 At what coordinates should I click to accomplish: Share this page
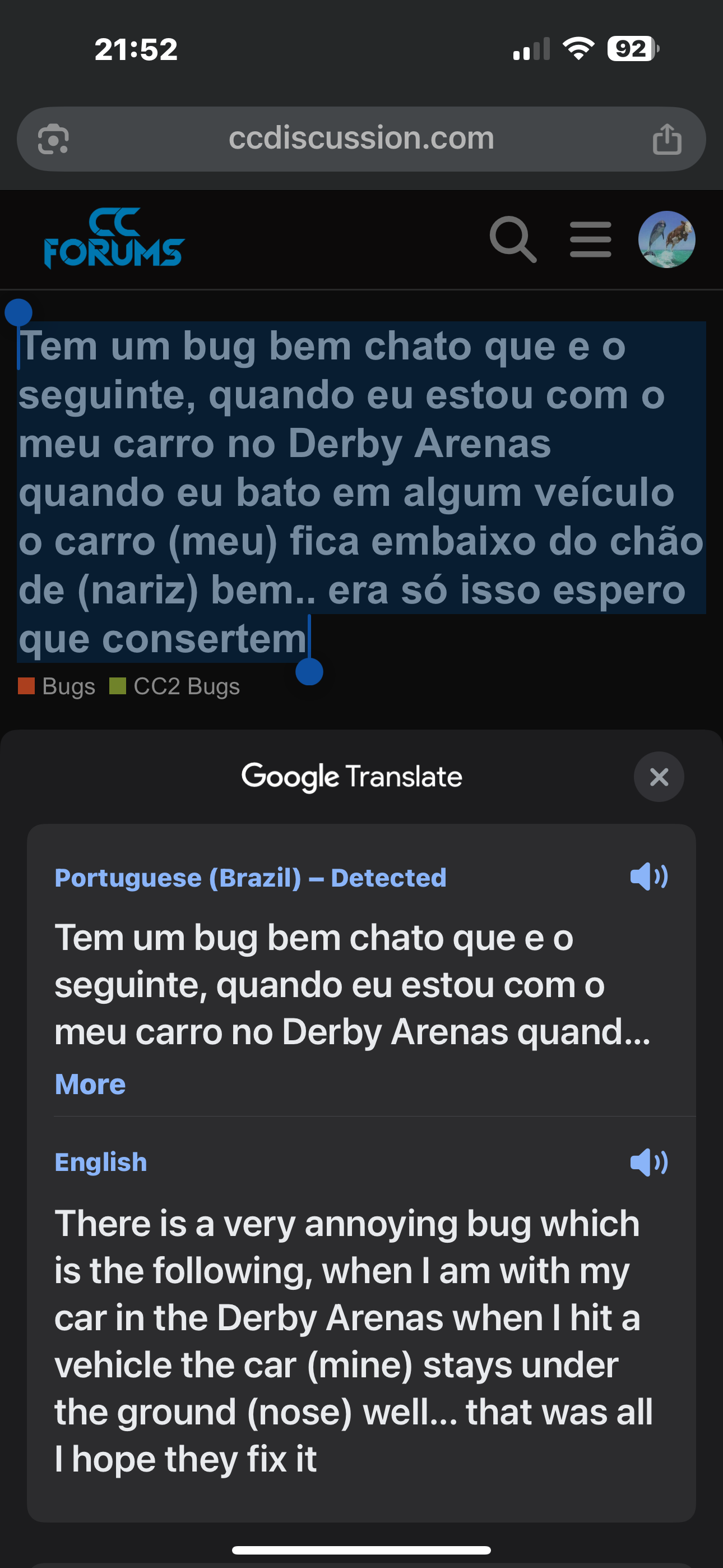click(667, 139)
